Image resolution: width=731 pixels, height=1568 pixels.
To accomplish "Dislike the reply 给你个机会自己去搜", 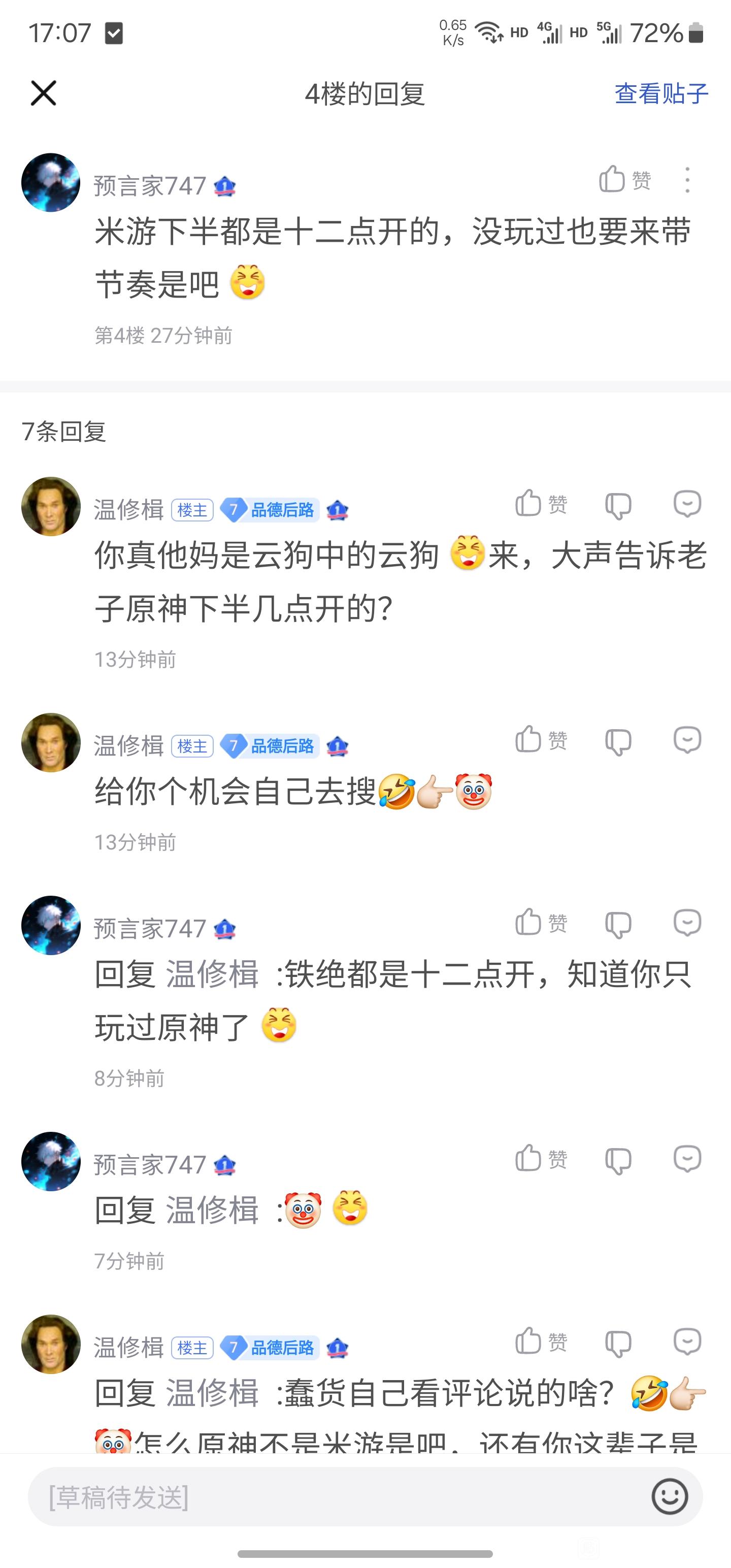I will coord(618,741).
